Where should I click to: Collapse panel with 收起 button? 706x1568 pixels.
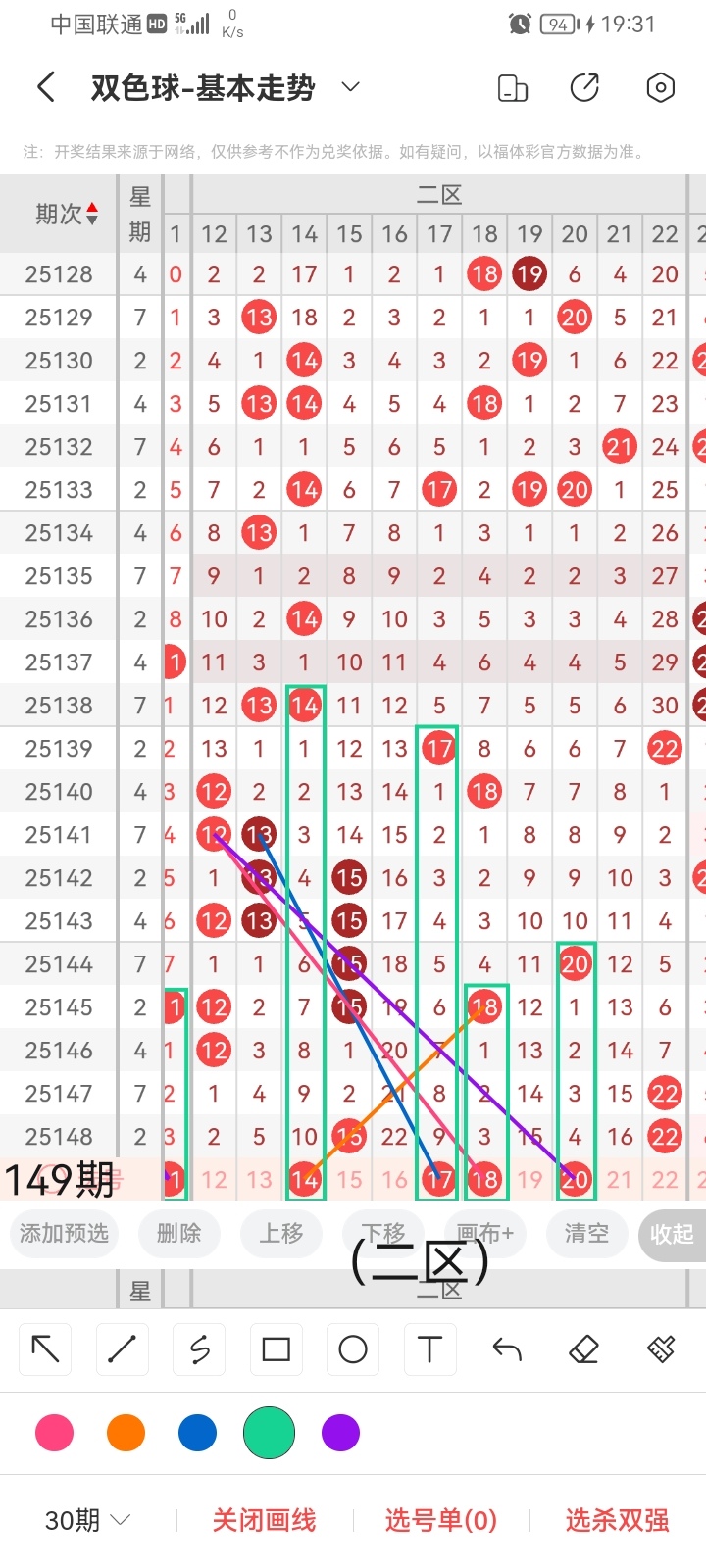(672, 1234)
